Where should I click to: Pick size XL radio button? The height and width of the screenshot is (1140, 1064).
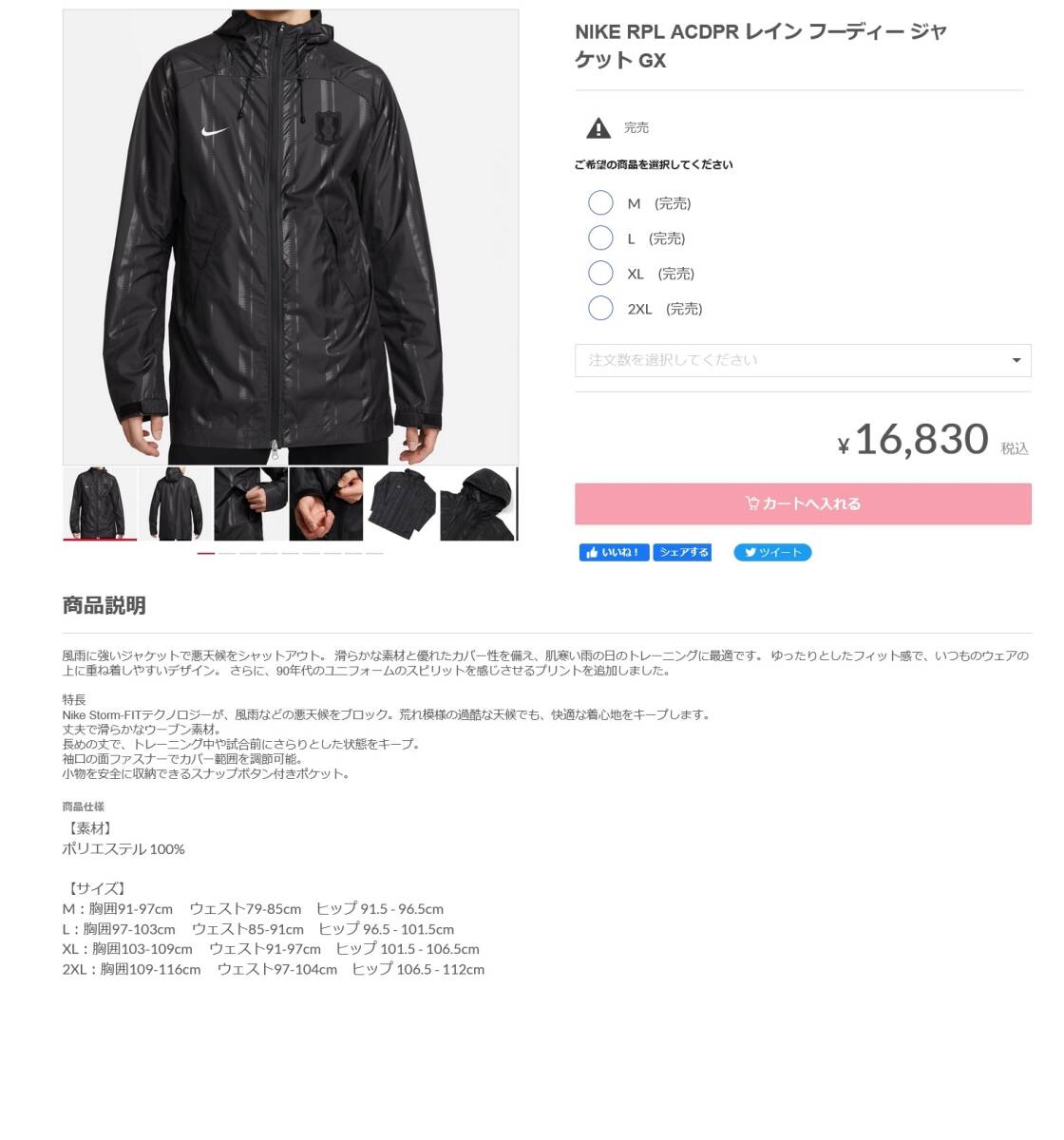[x=600, y=274]
